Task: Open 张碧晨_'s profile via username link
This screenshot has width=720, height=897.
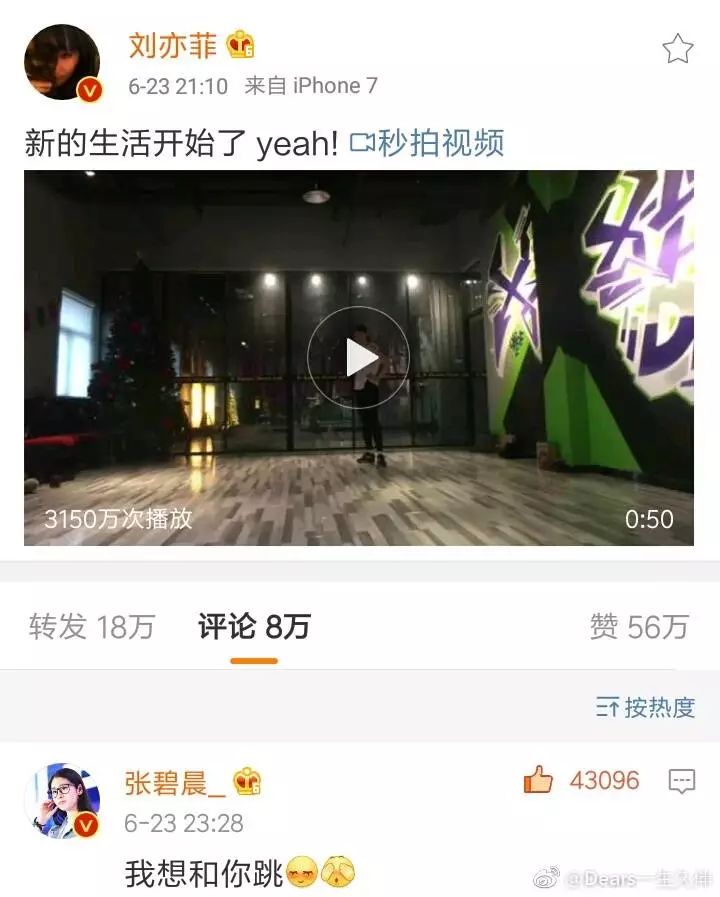Action: (x=172, y=783)
